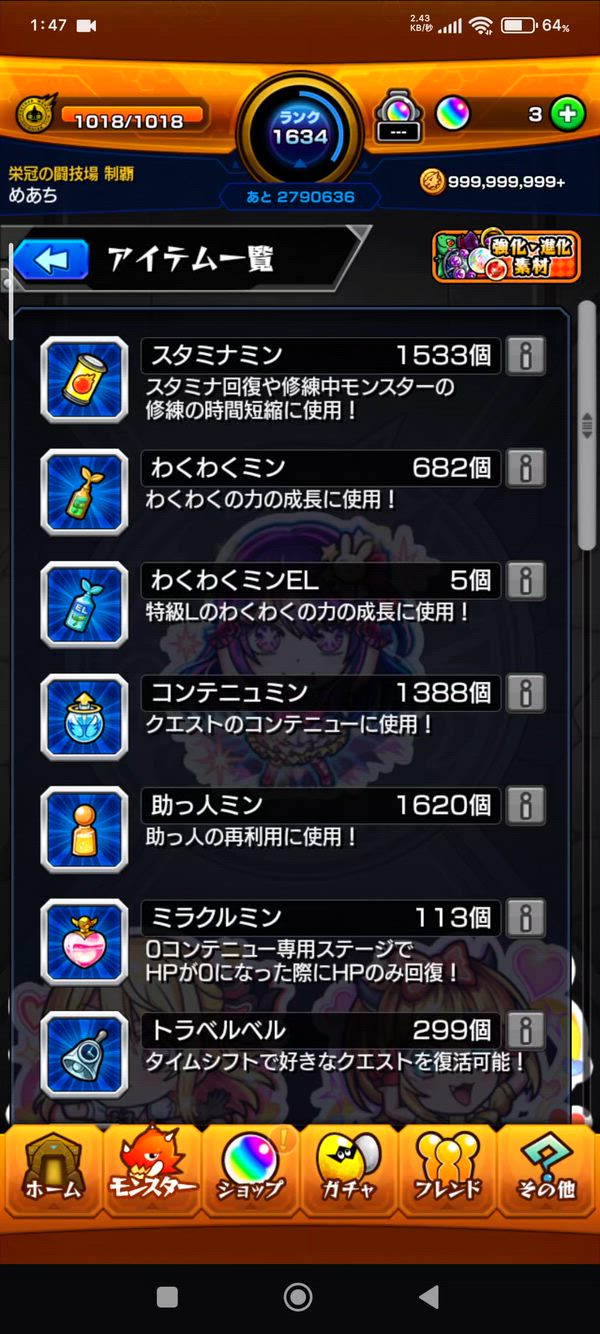600x1334 pixels.
Task: Open the 強化・進化素材 button
Action: pos(506,257)
